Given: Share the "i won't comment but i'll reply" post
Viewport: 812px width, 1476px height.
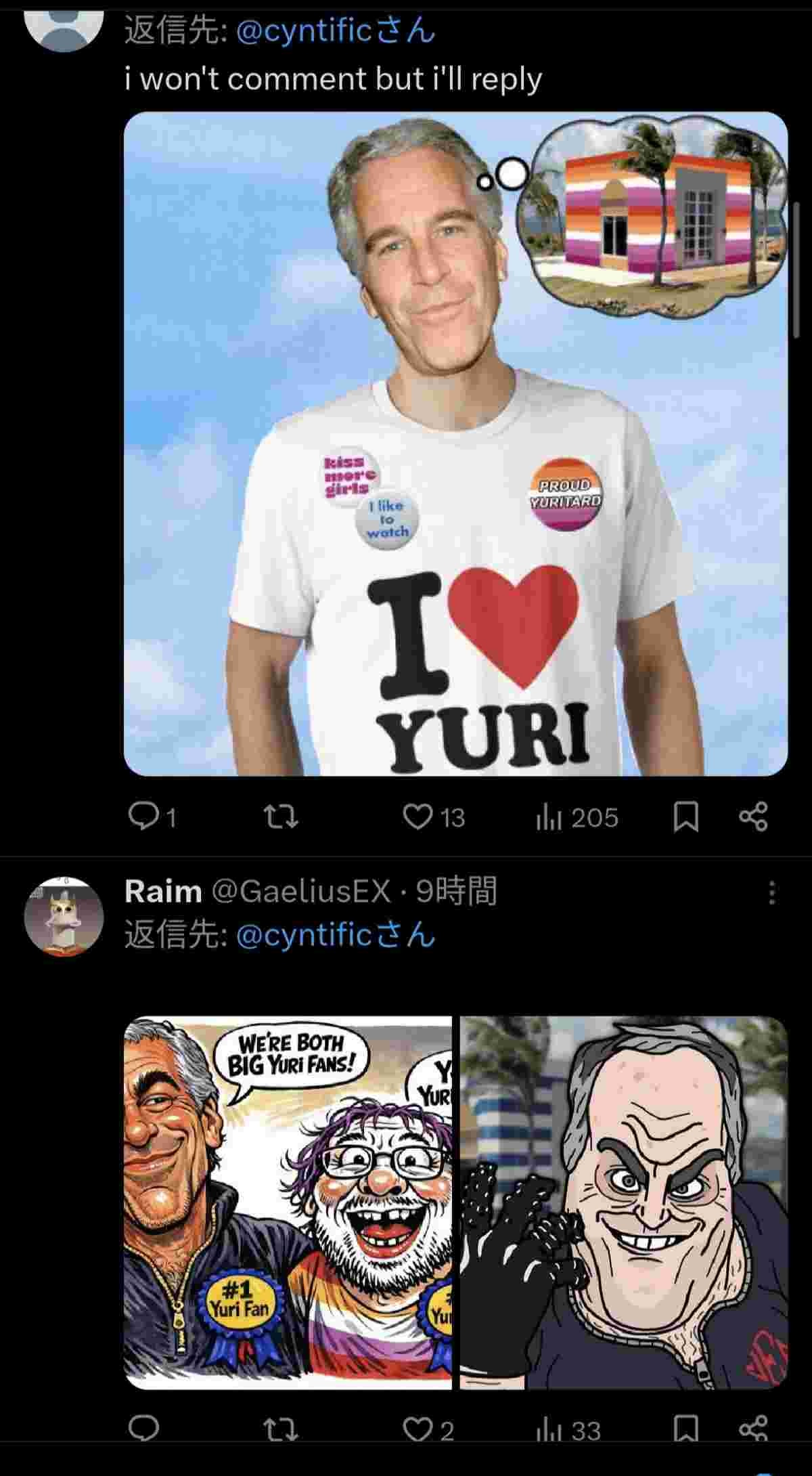Looking at the screenshot, I should click(753, 817).
